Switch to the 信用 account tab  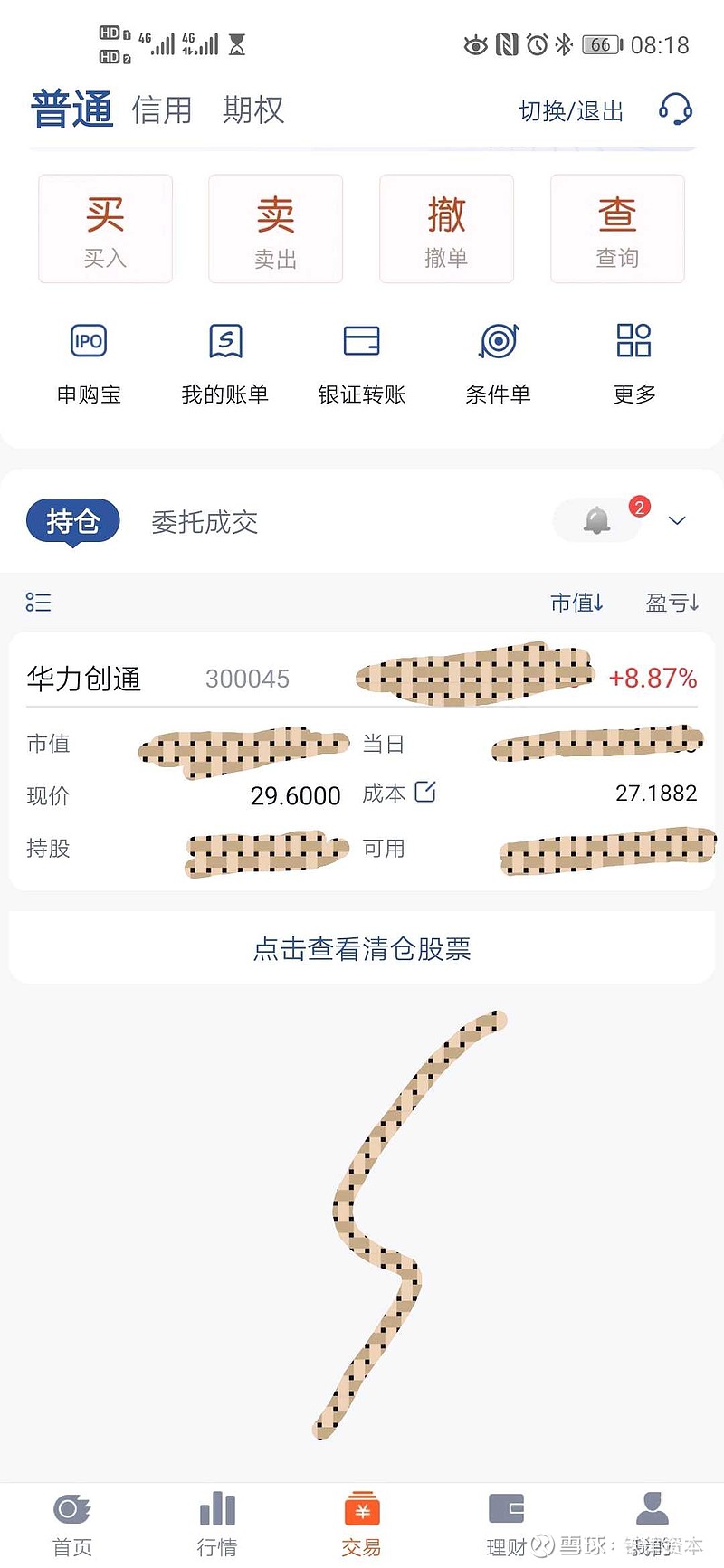[162, 110]
